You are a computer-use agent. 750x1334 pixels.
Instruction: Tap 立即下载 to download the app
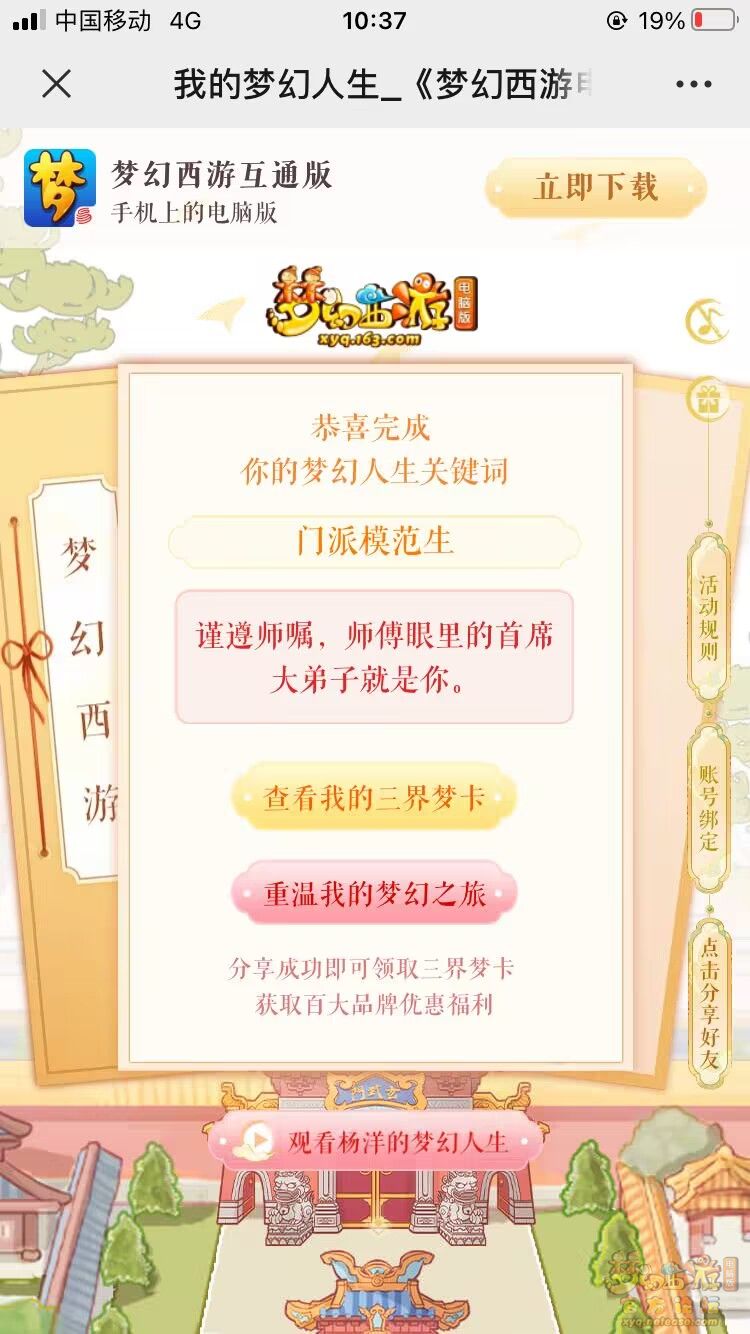coord(596,187)
